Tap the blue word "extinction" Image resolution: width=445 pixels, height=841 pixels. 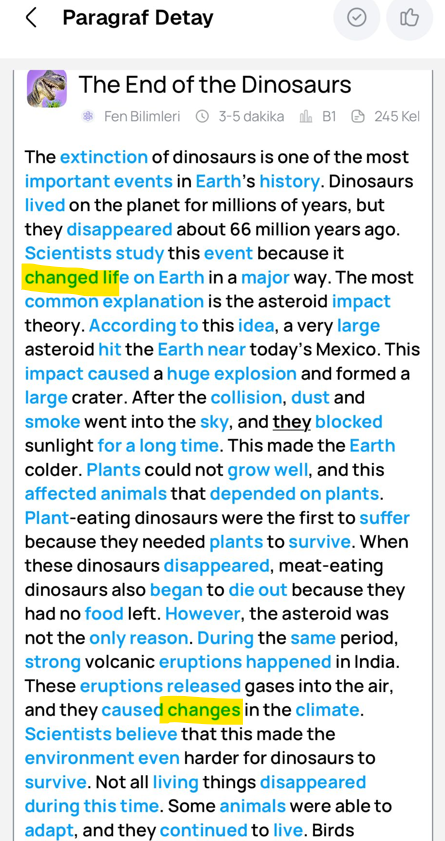(103, 157)
